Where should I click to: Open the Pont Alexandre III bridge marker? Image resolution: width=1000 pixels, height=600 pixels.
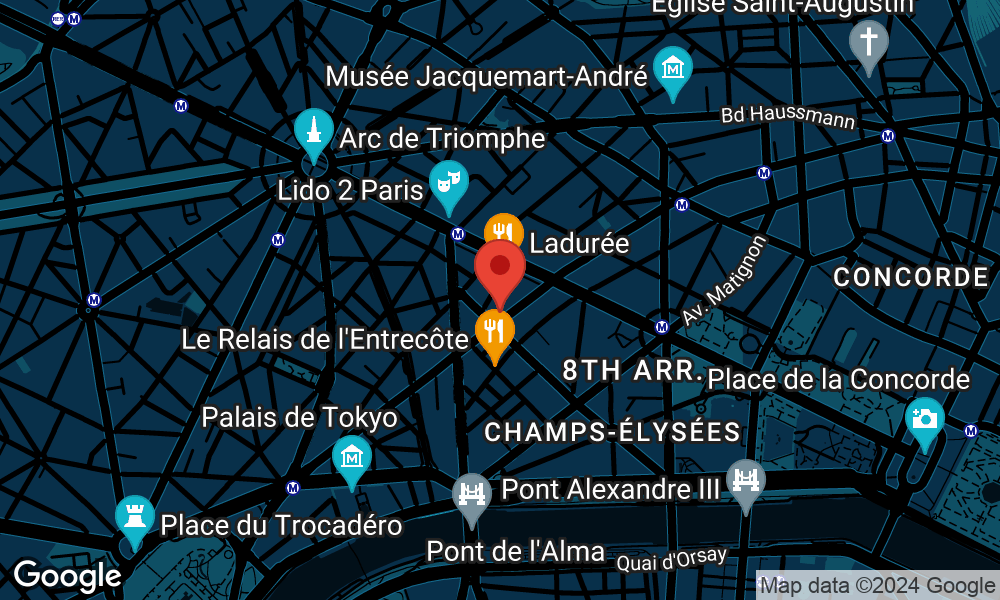745,480
